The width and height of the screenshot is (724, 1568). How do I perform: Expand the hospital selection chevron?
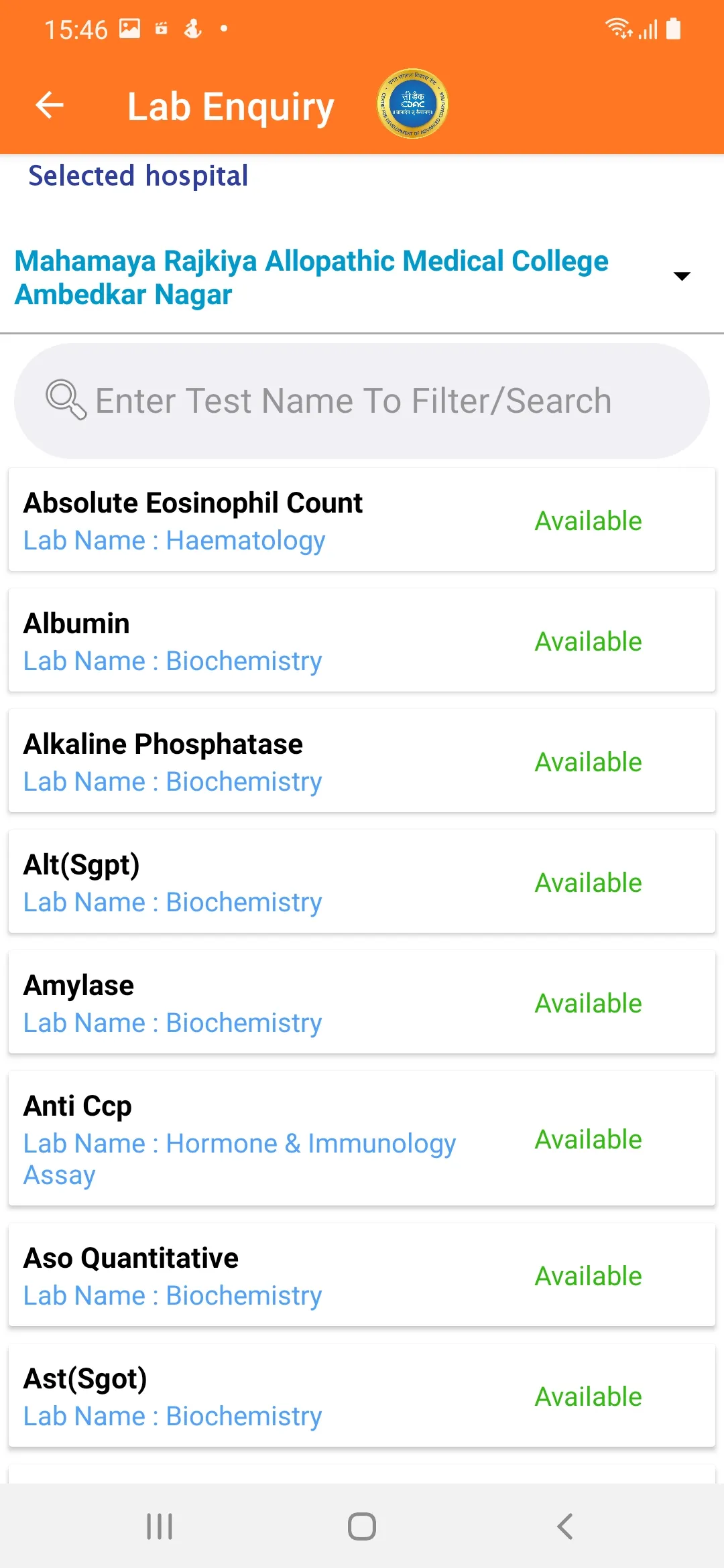click(682, 276)
